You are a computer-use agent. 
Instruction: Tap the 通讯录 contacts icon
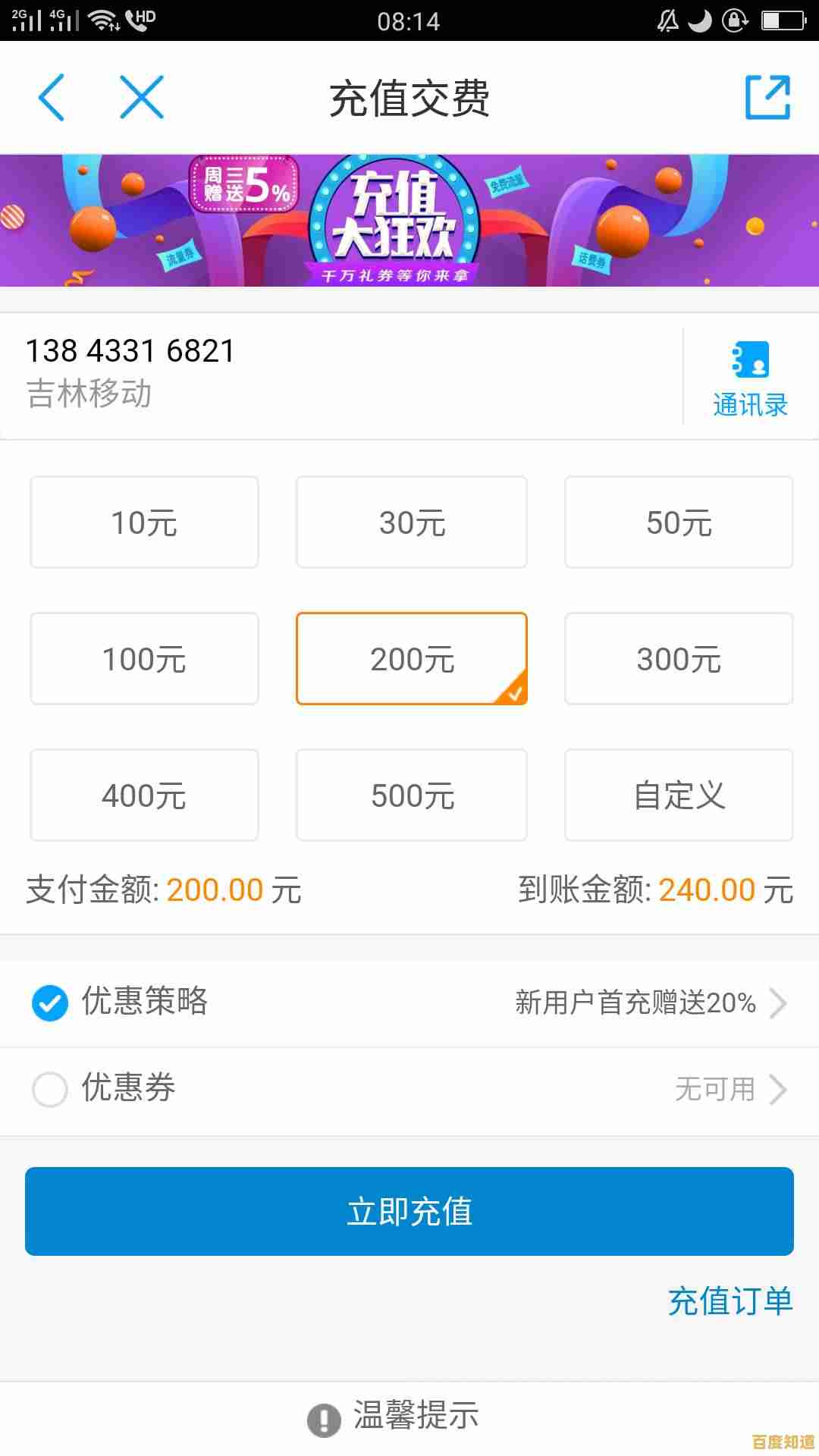749,365
